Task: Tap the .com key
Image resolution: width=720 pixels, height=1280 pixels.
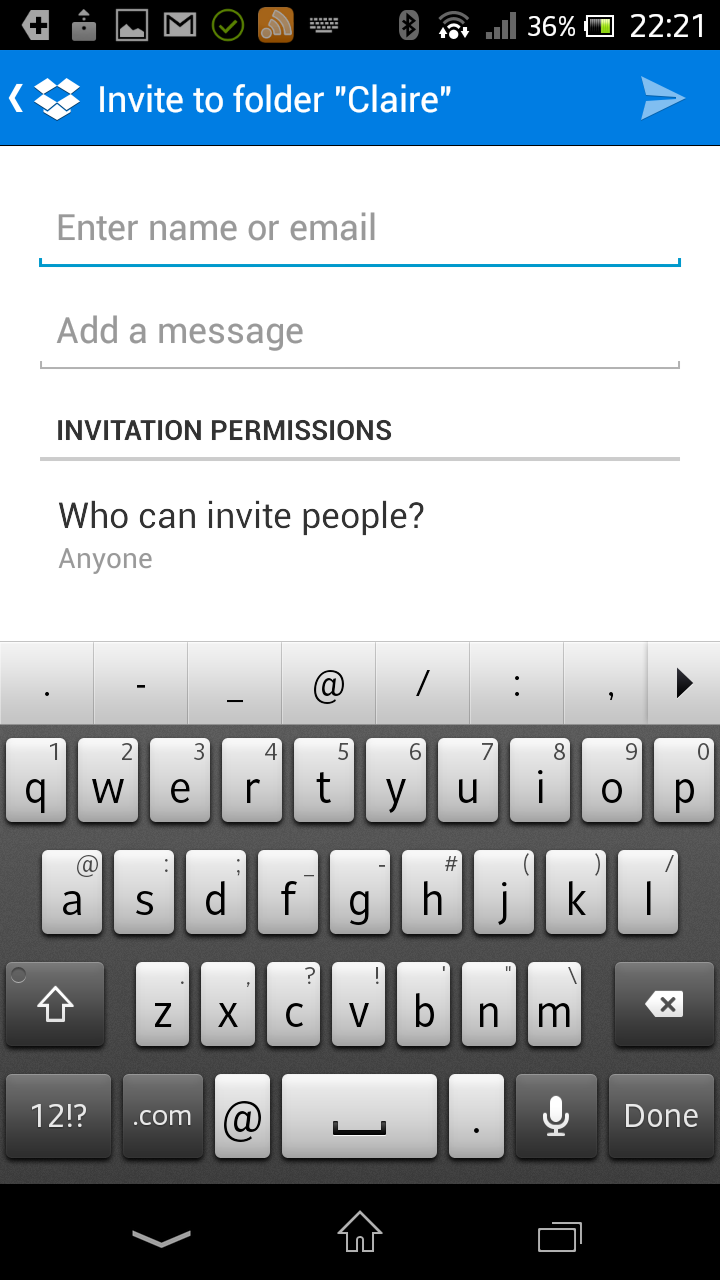Action: 162,1116
